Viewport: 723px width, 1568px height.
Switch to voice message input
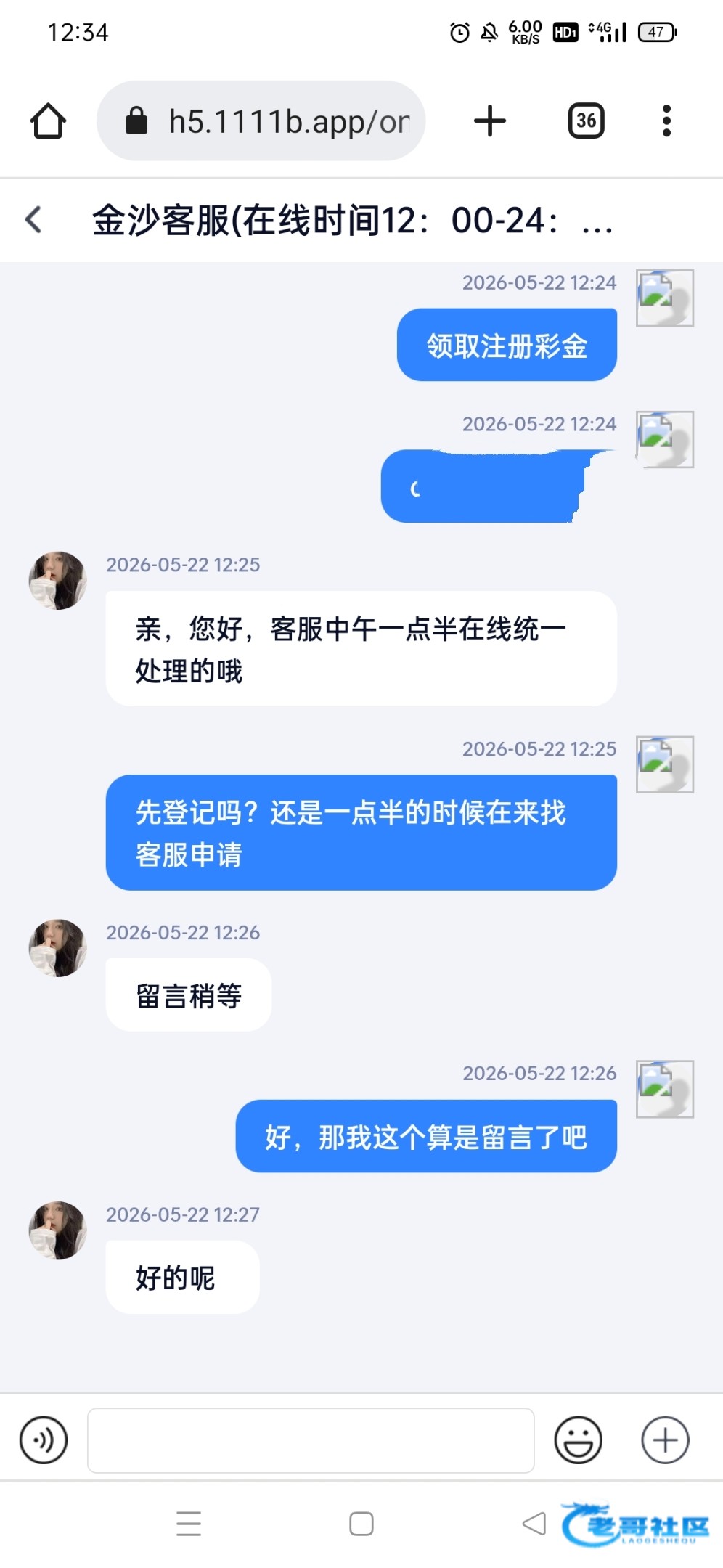coord(44,1440)
